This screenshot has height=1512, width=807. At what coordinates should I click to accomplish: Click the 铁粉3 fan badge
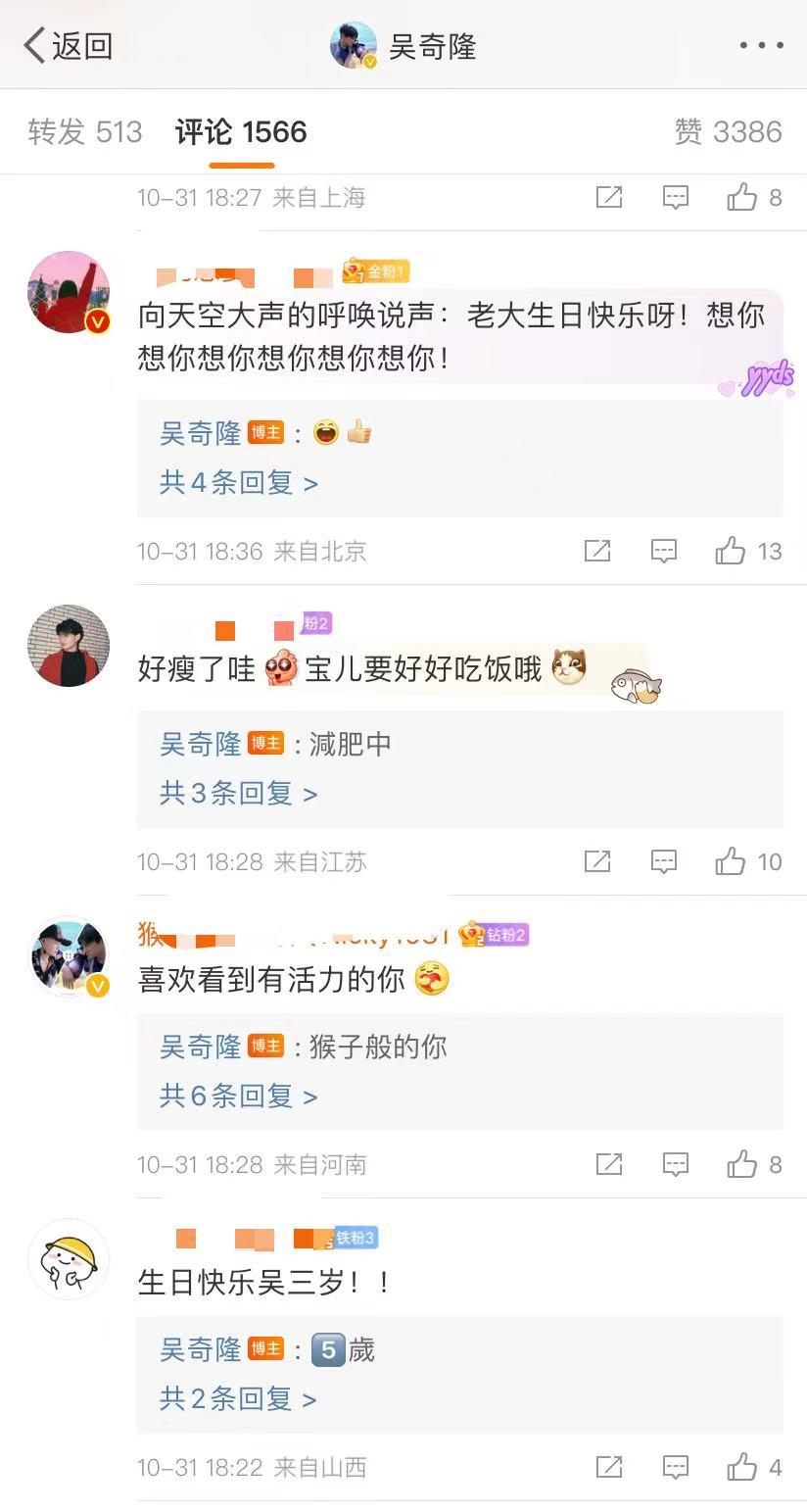(354, 1238)
